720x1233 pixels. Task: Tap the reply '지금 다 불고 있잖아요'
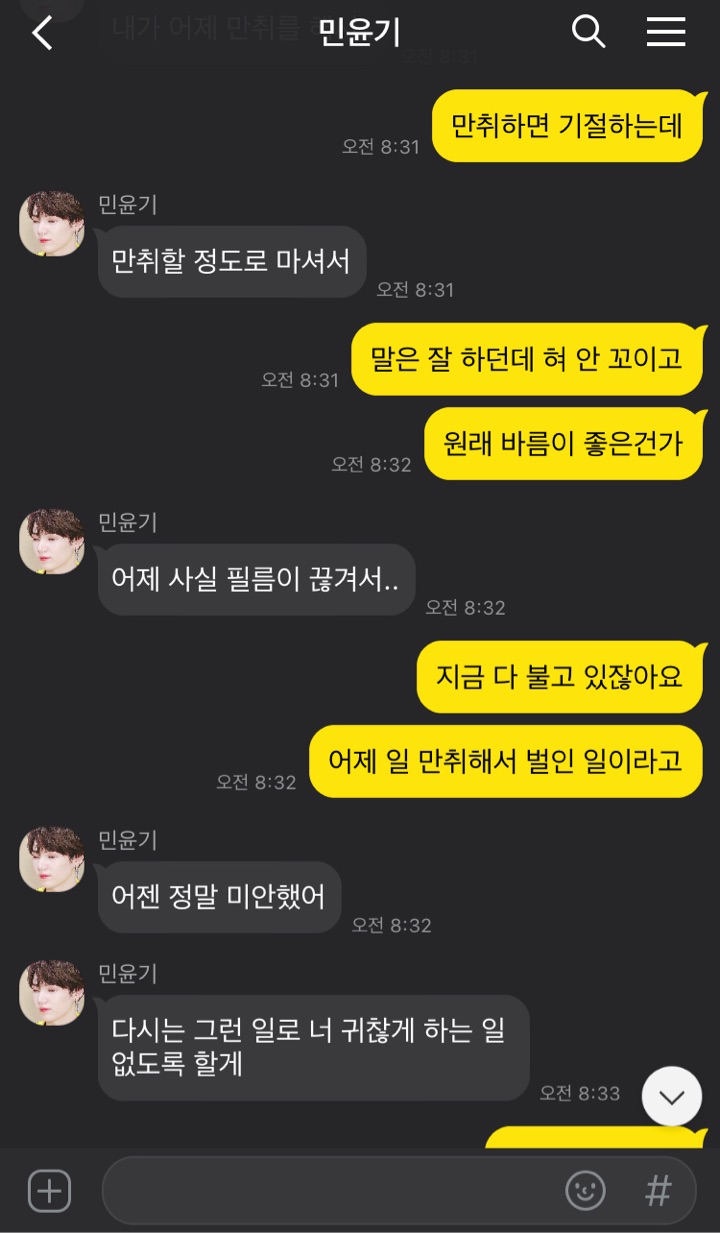coord(560,676)
